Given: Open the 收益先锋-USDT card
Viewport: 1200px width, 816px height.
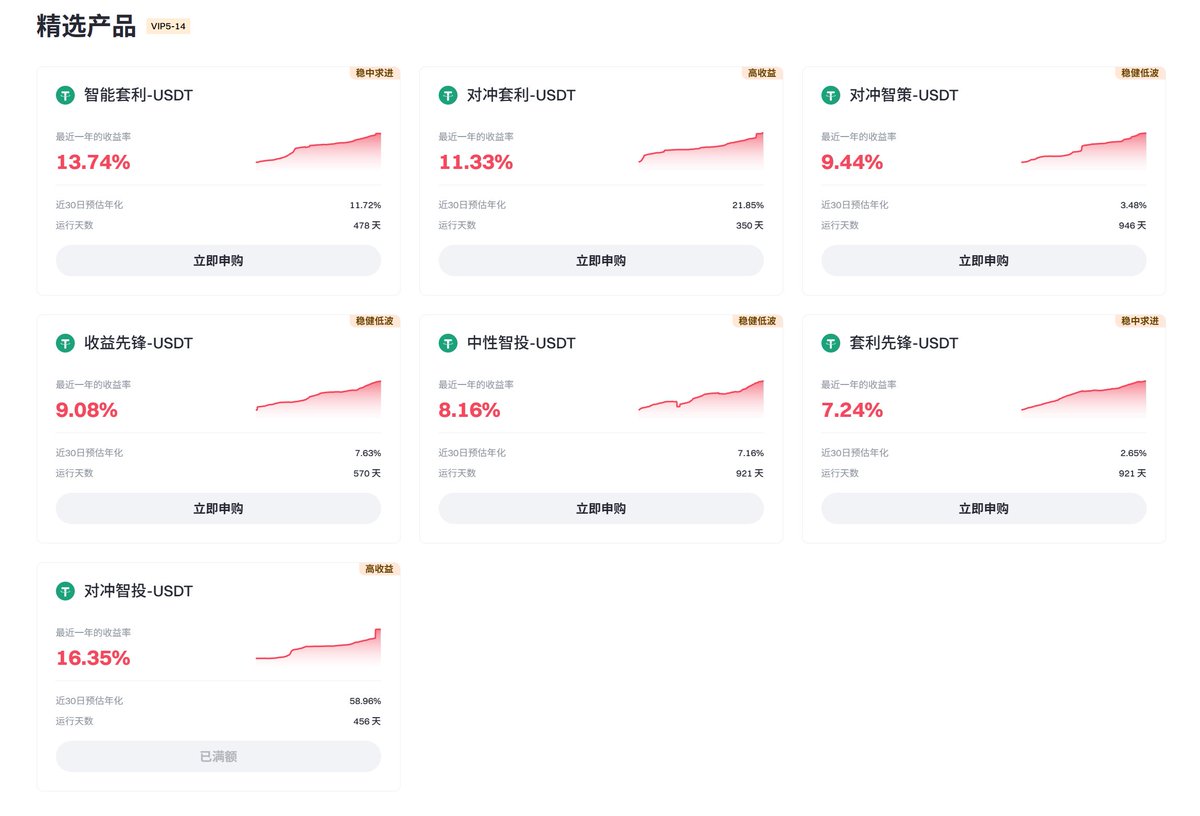Looking at the screenshot, I should pyautogui.click(x=138, y=344).
